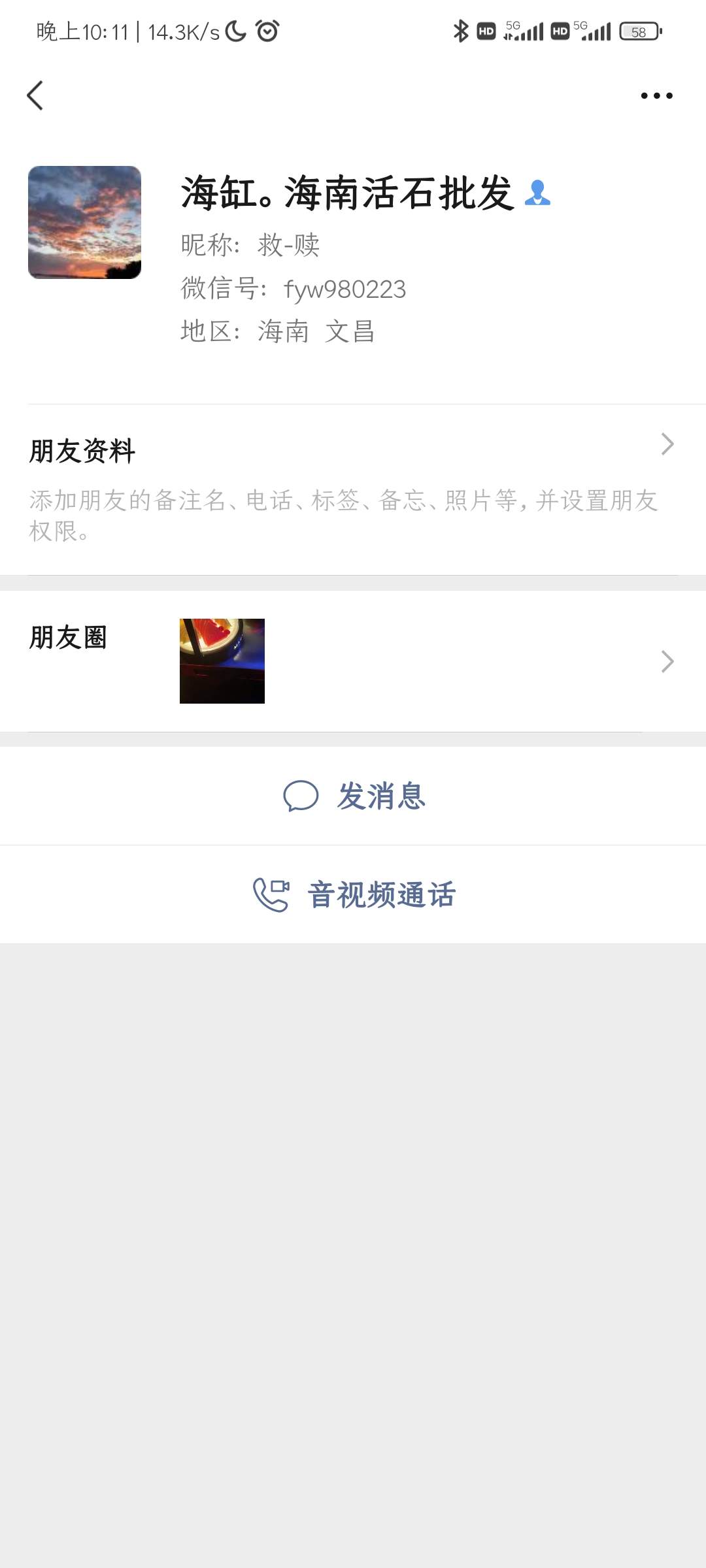Go back using the top-left arrow

click(x=35, y=96)
